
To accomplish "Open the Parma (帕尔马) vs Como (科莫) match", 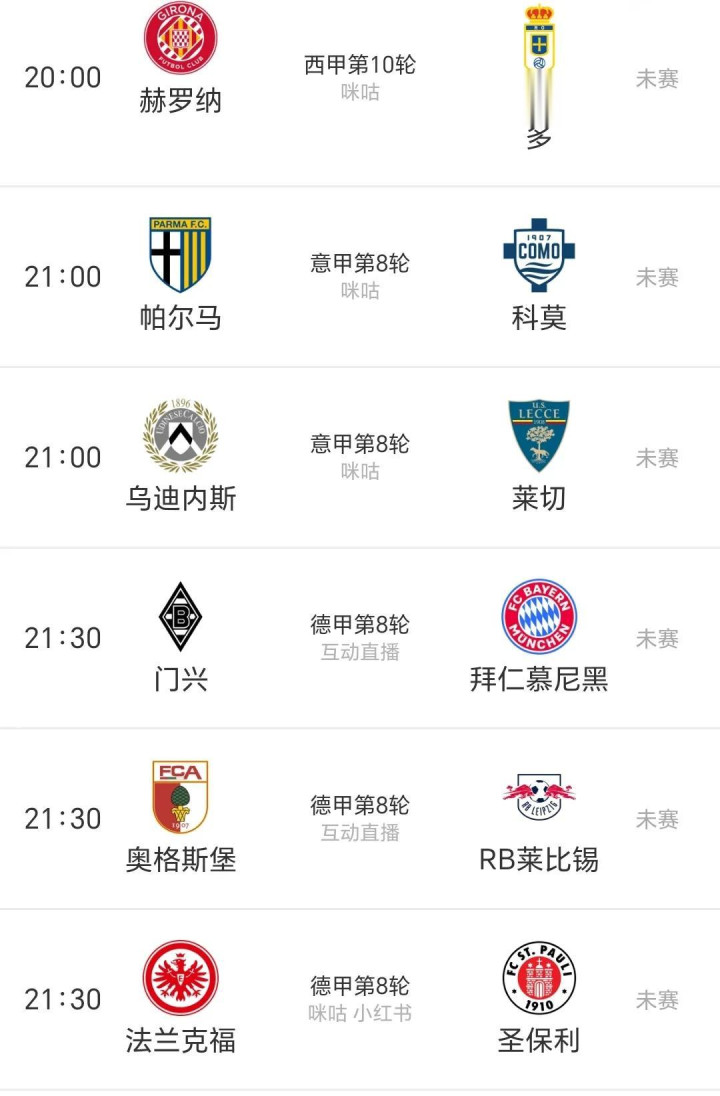I will pyautogui.click(x=360, y=277).
